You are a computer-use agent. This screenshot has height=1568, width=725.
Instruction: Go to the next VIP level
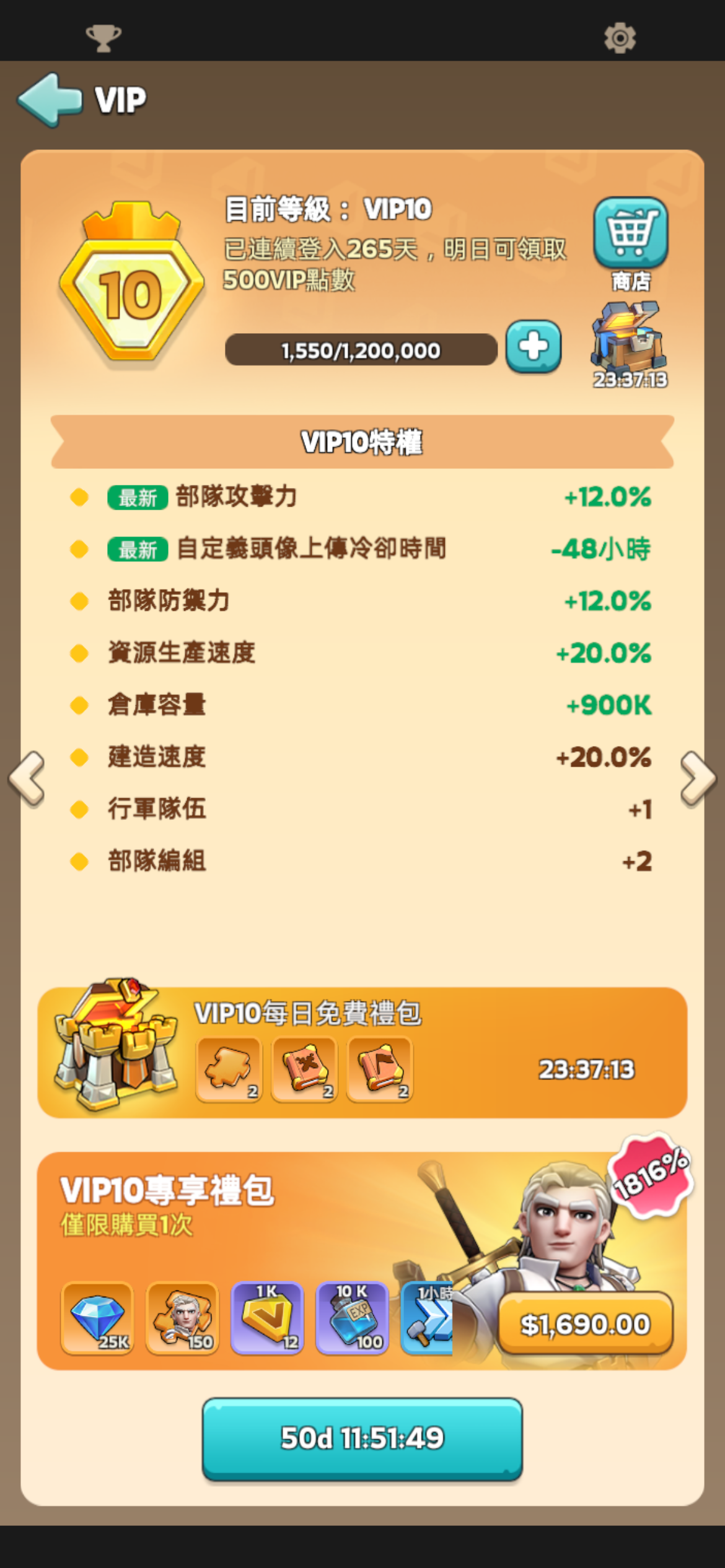(698, 778)
